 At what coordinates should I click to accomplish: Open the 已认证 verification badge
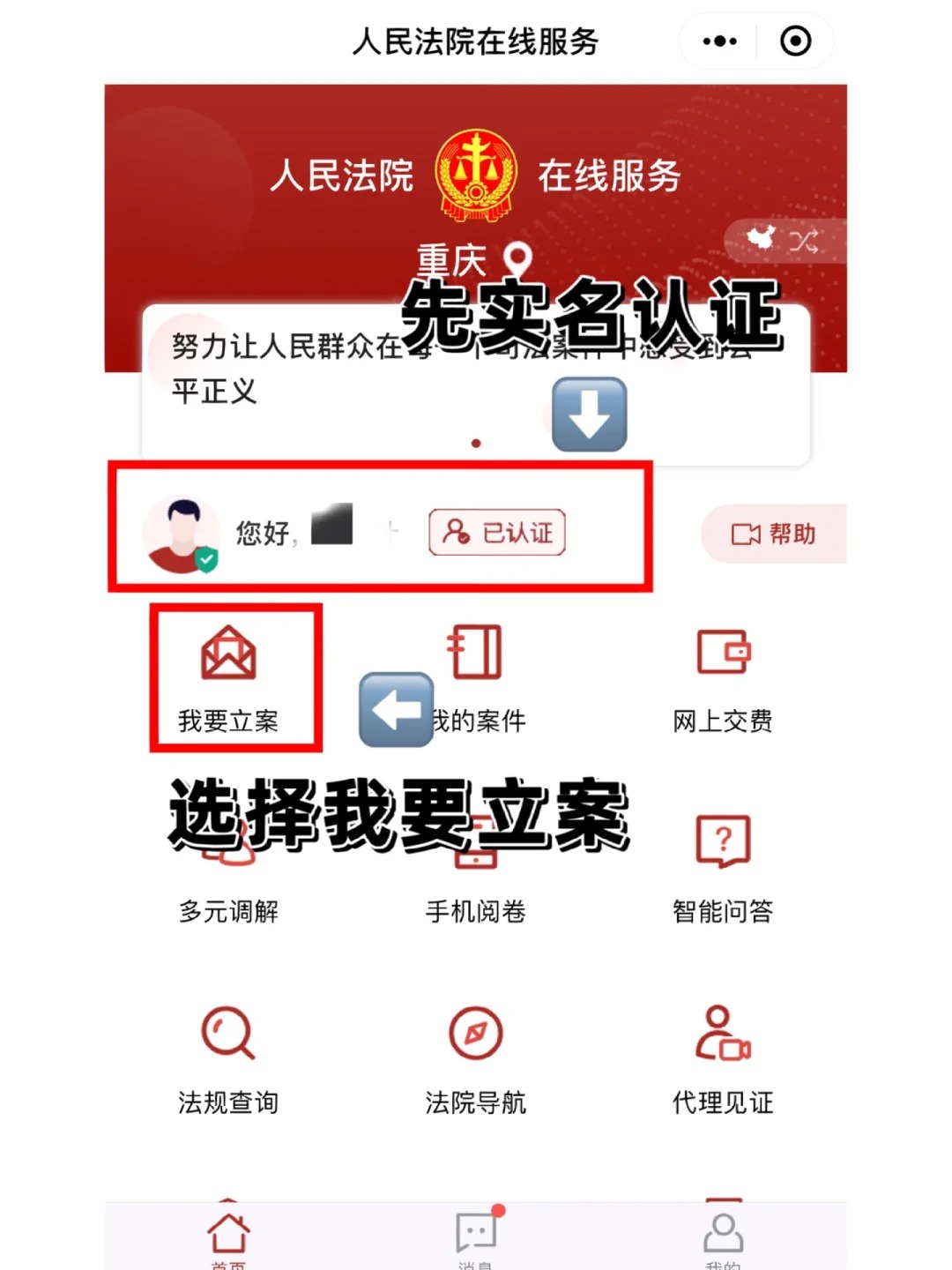coord(497,533)
